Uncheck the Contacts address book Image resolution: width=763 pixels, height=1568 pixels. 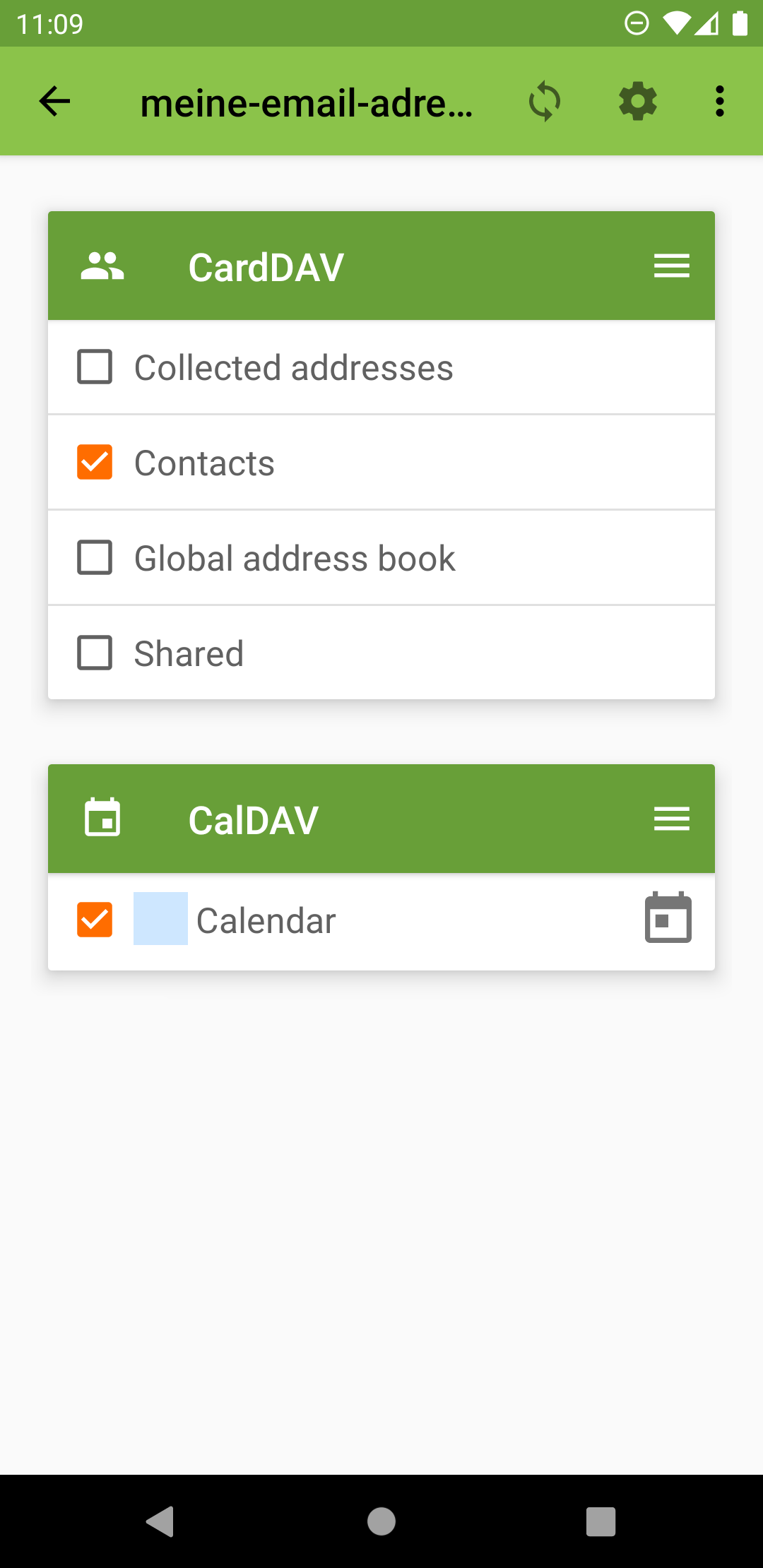point(95,463)
